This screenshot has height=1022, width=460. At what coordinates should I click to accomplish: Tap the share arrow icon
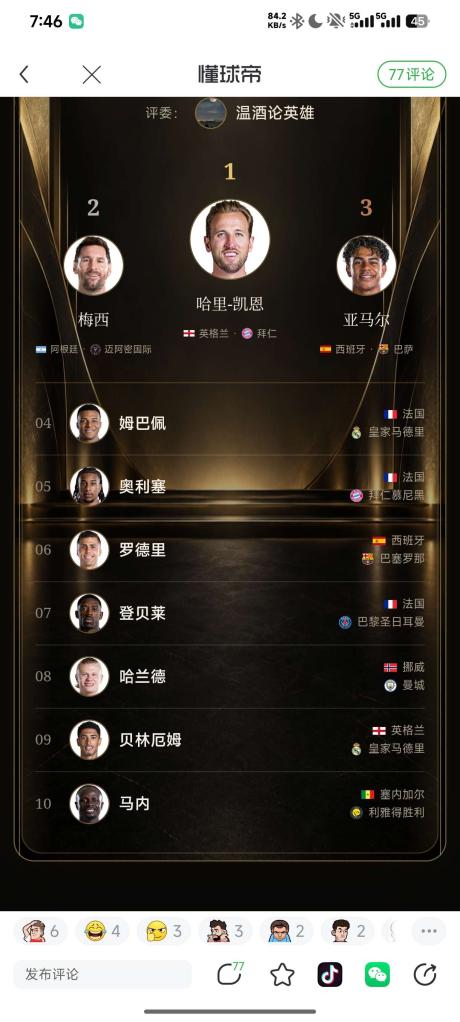point(425,974)
